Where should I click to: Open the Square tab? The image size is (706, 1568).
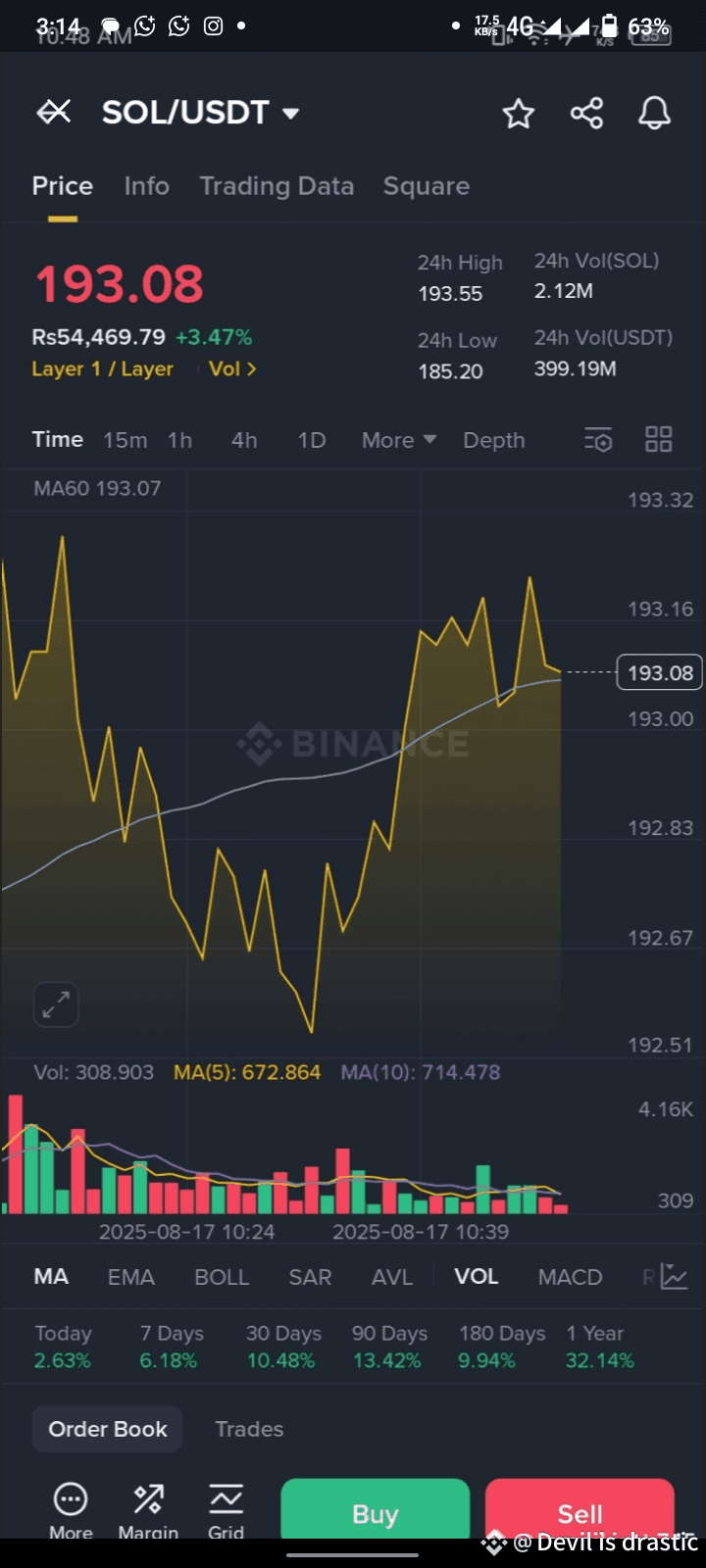[427, 186]
